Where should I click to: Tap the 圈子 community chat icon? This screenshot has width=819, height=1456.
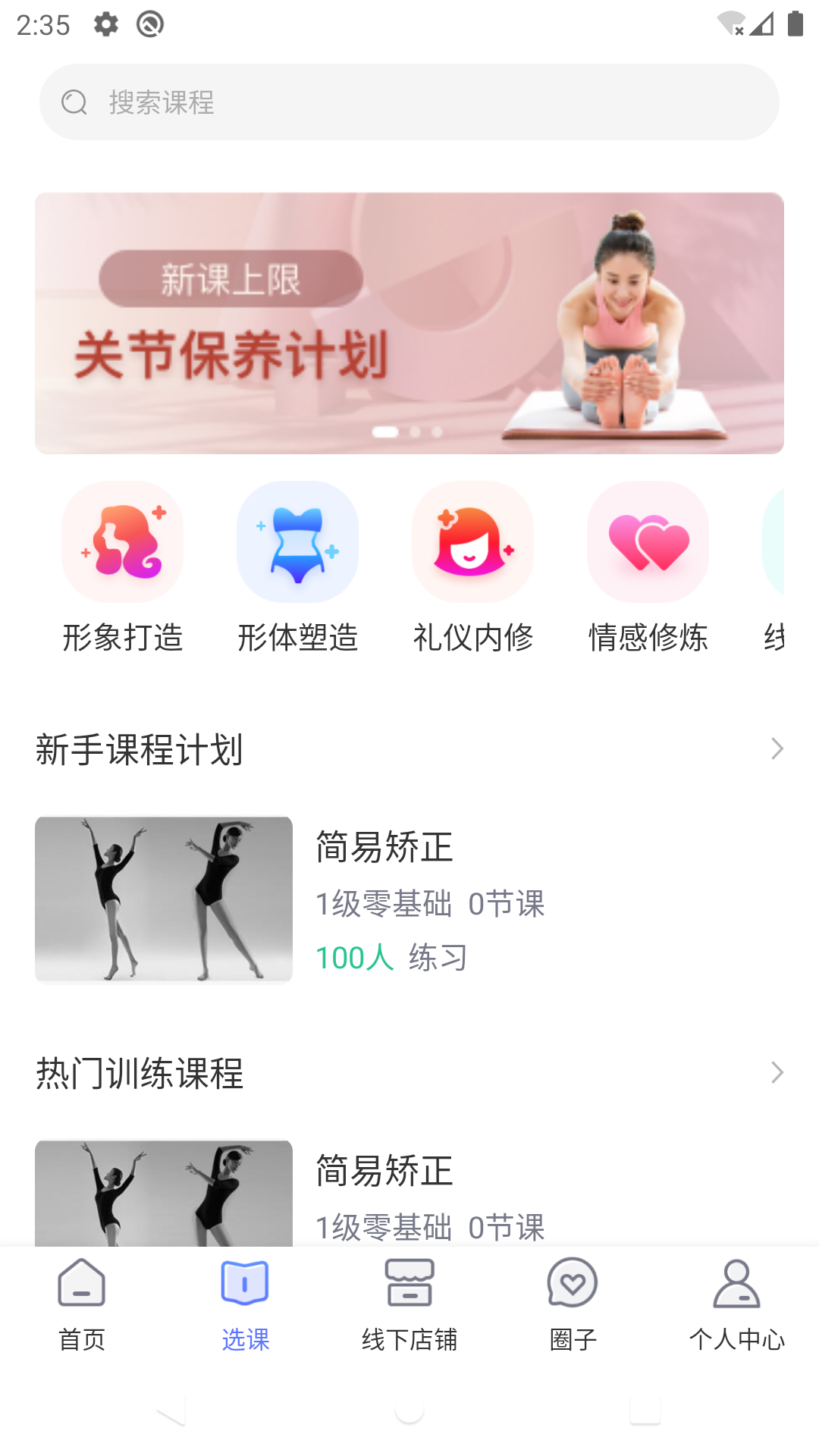point(573,1285)
